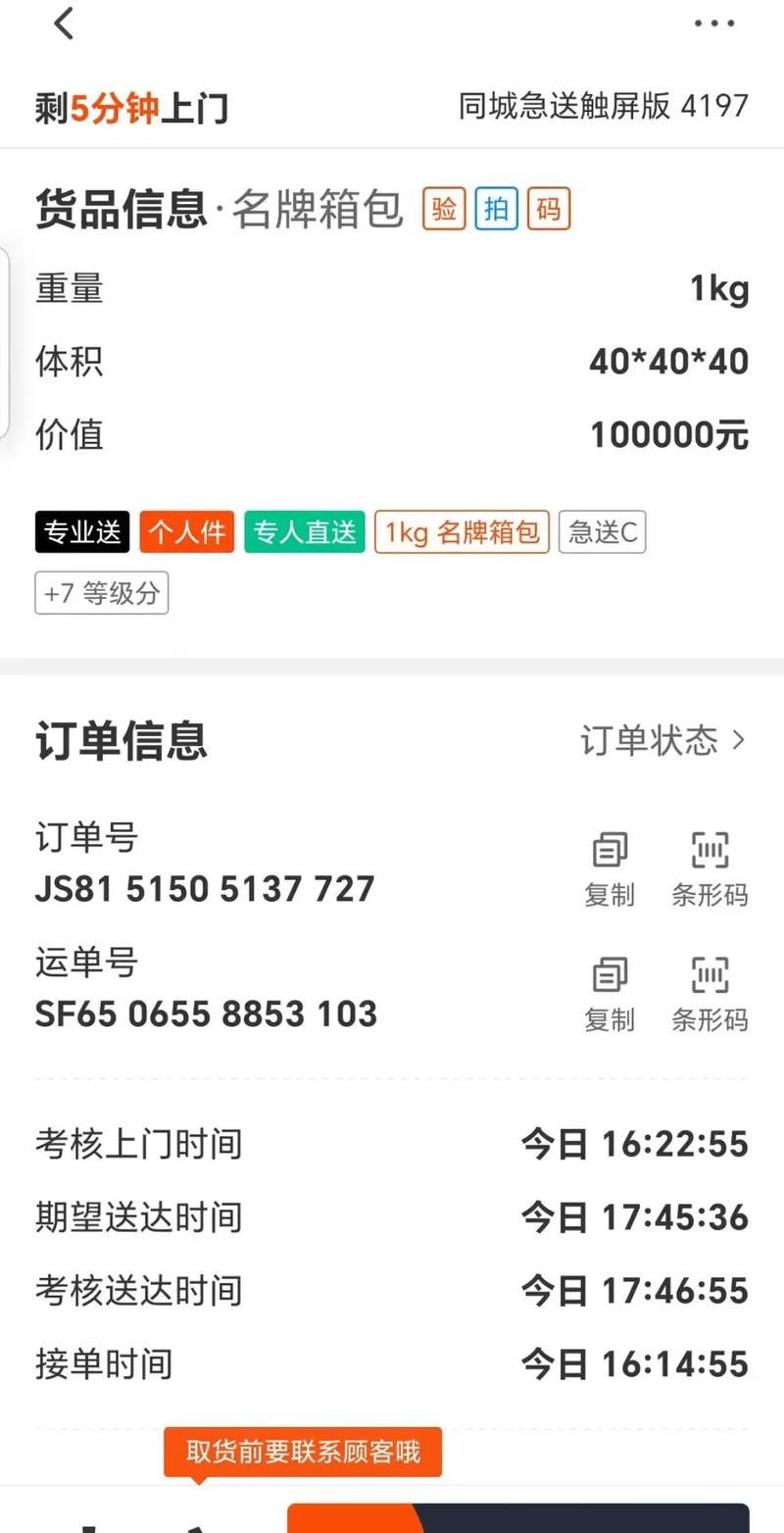Open the 验 verification badge

[x=444, y=209]
